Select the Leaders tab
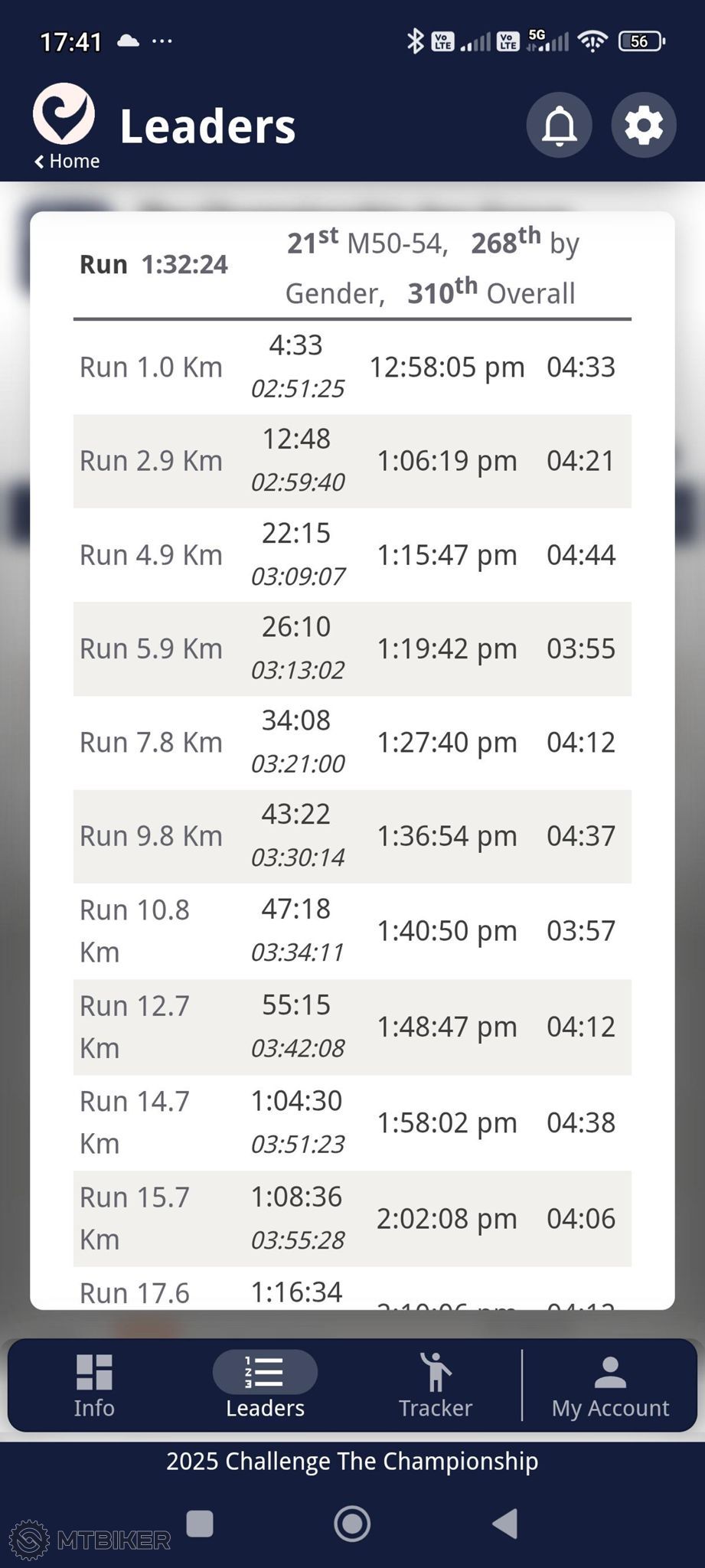 265,1387
